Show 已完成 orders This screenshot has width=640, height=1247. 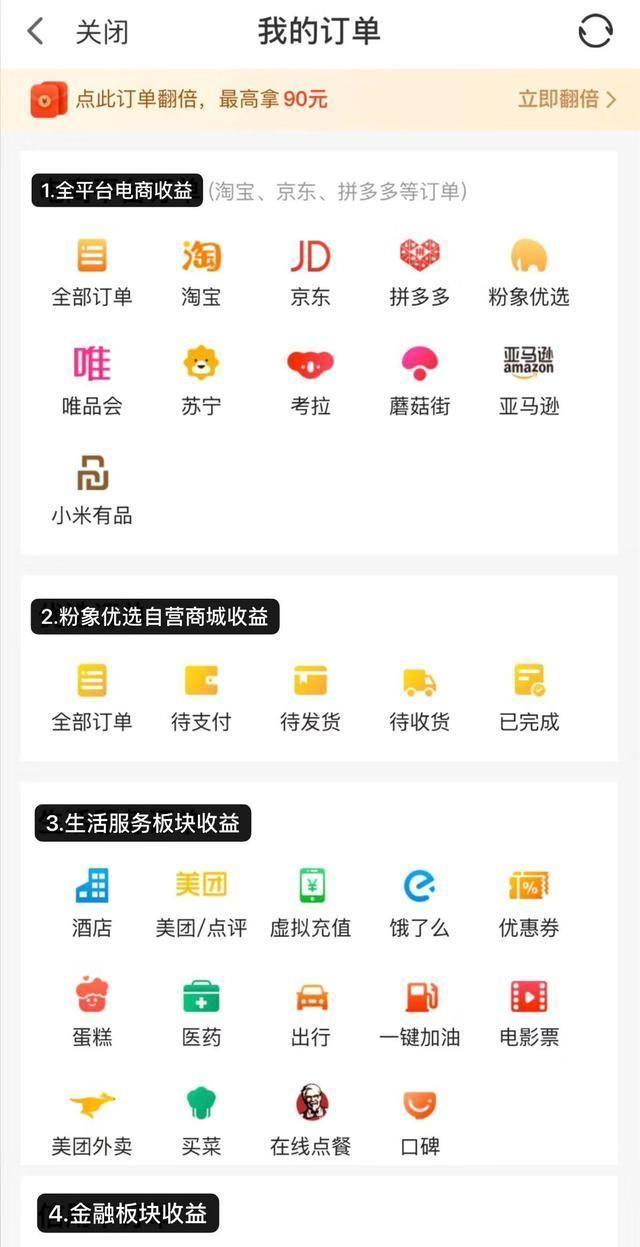coord(528,696)
